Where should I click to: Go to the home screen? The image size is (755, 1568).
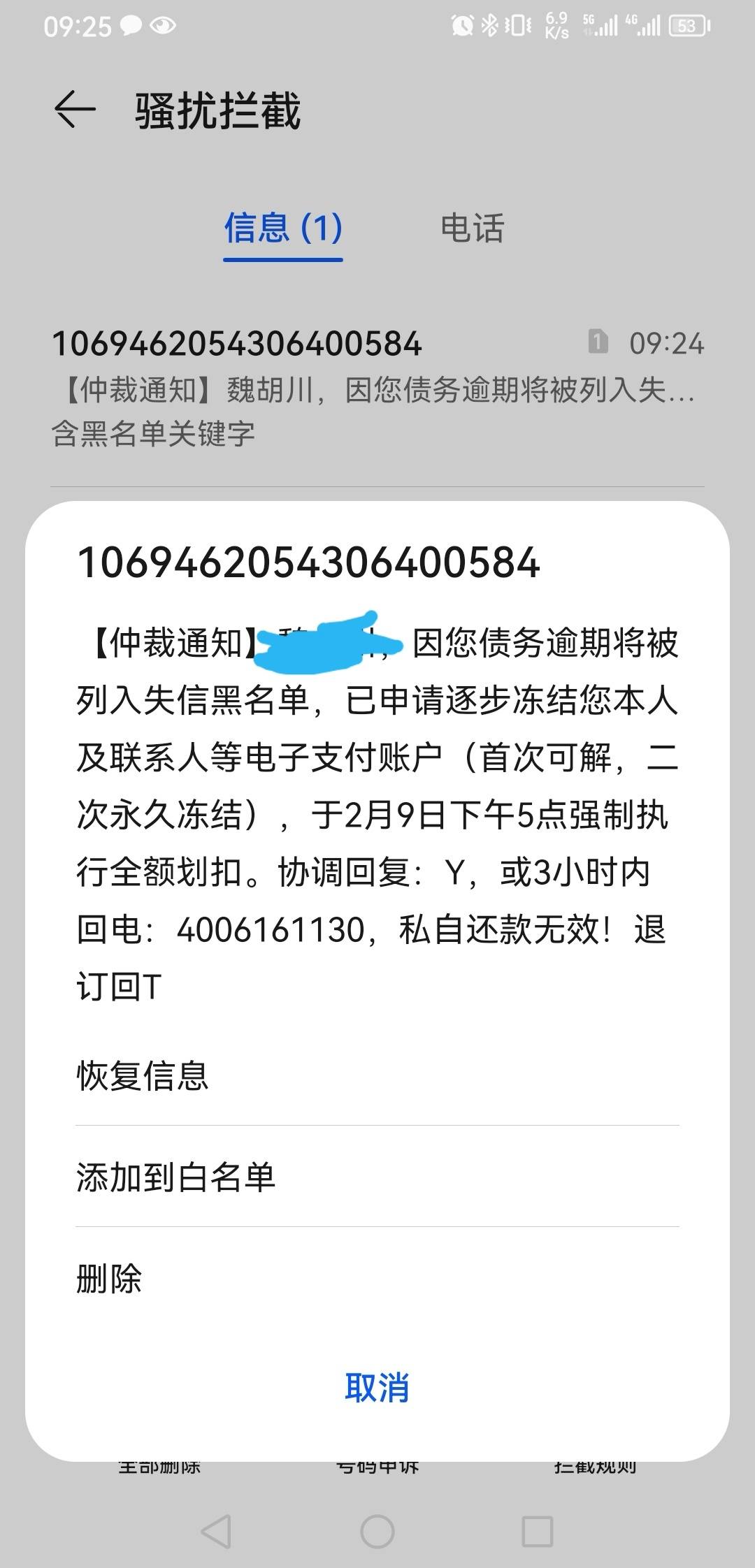(x=377, y=1532)
